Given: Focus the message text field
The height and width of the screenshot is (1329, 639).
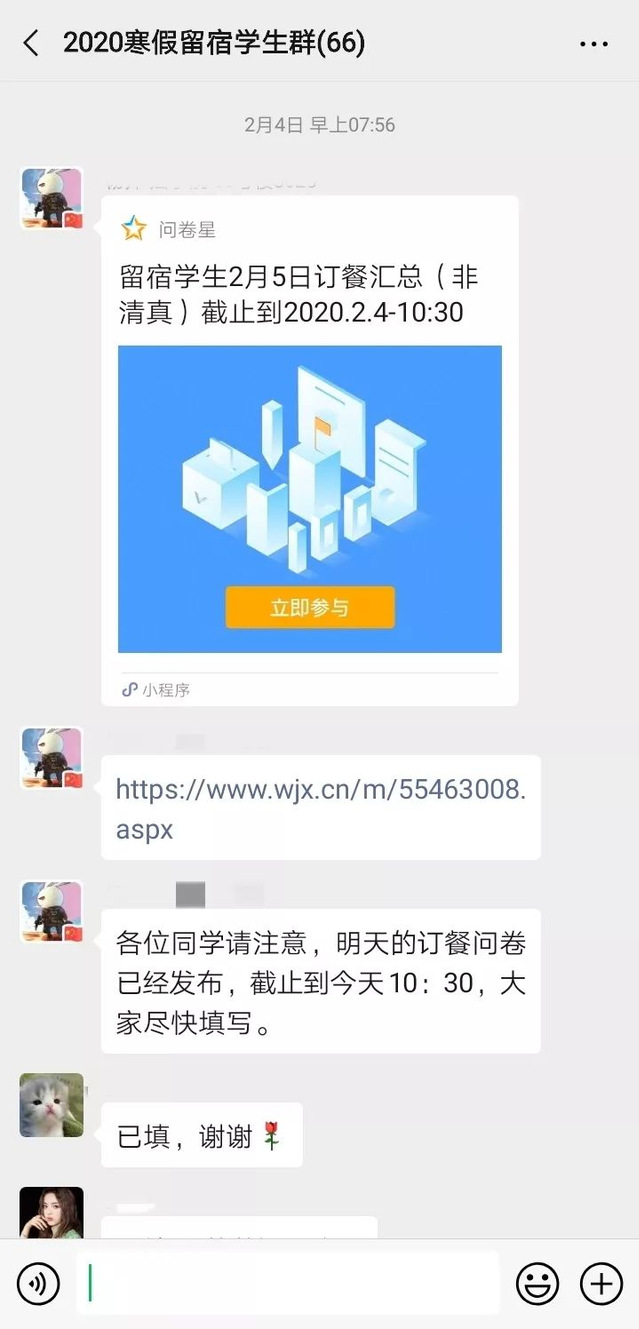Looking at the screenshot, I should 288,1283.
